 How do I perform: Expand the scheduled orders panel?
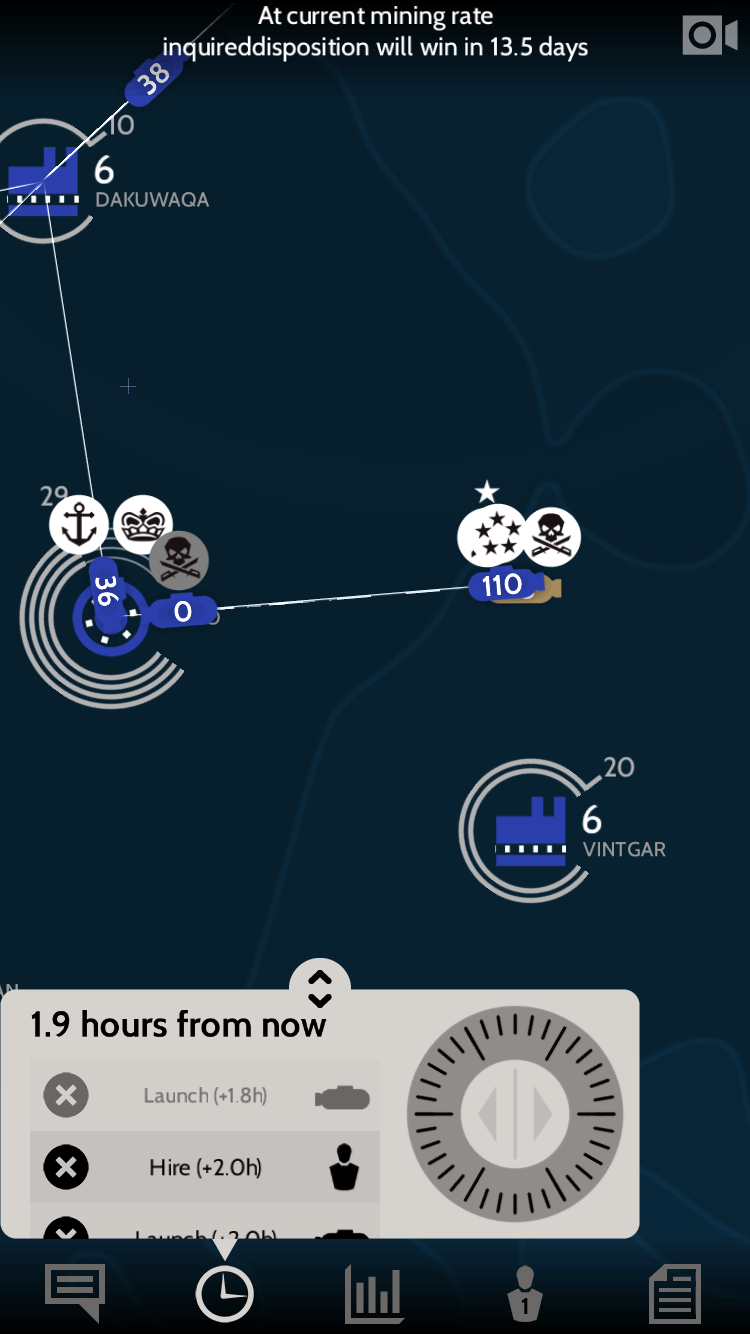coord(319,988)
